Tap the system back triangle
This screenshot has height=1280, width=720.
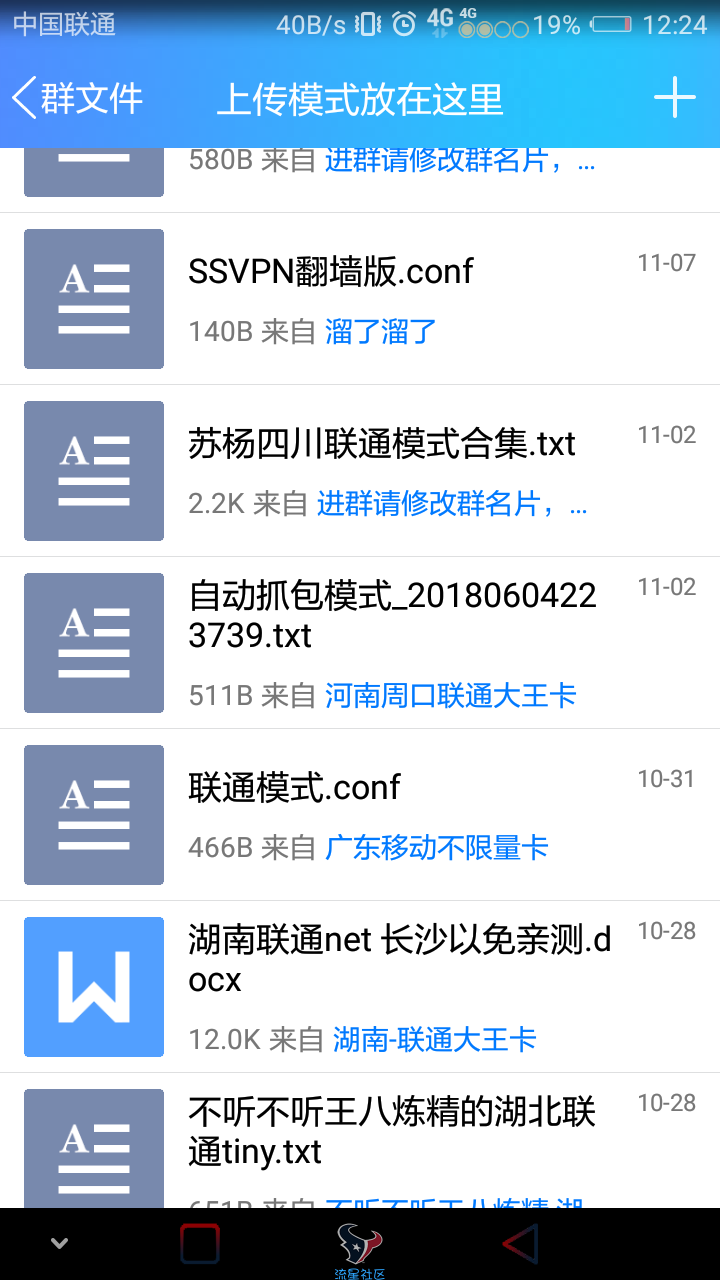coord(520,1243)
